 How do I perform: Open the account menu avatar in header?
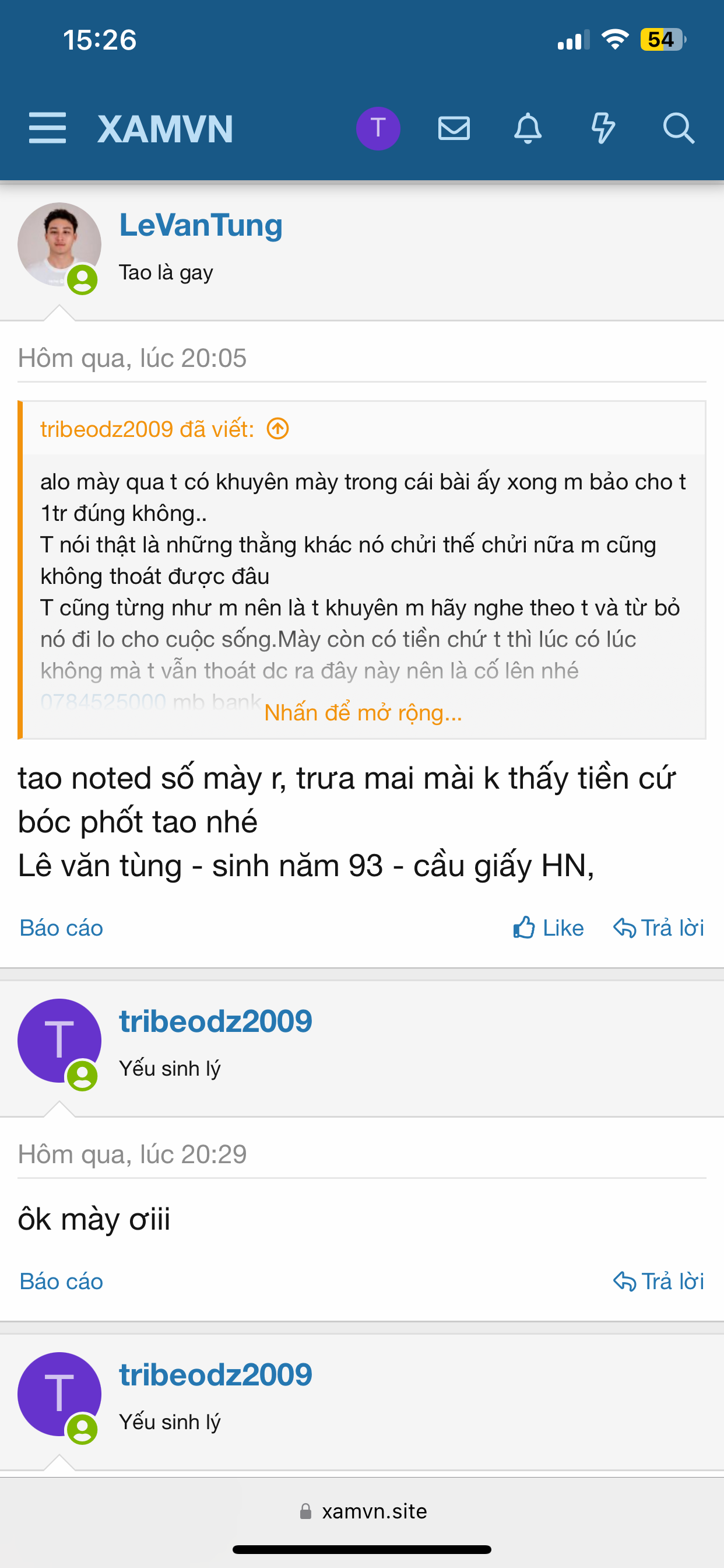378,128
